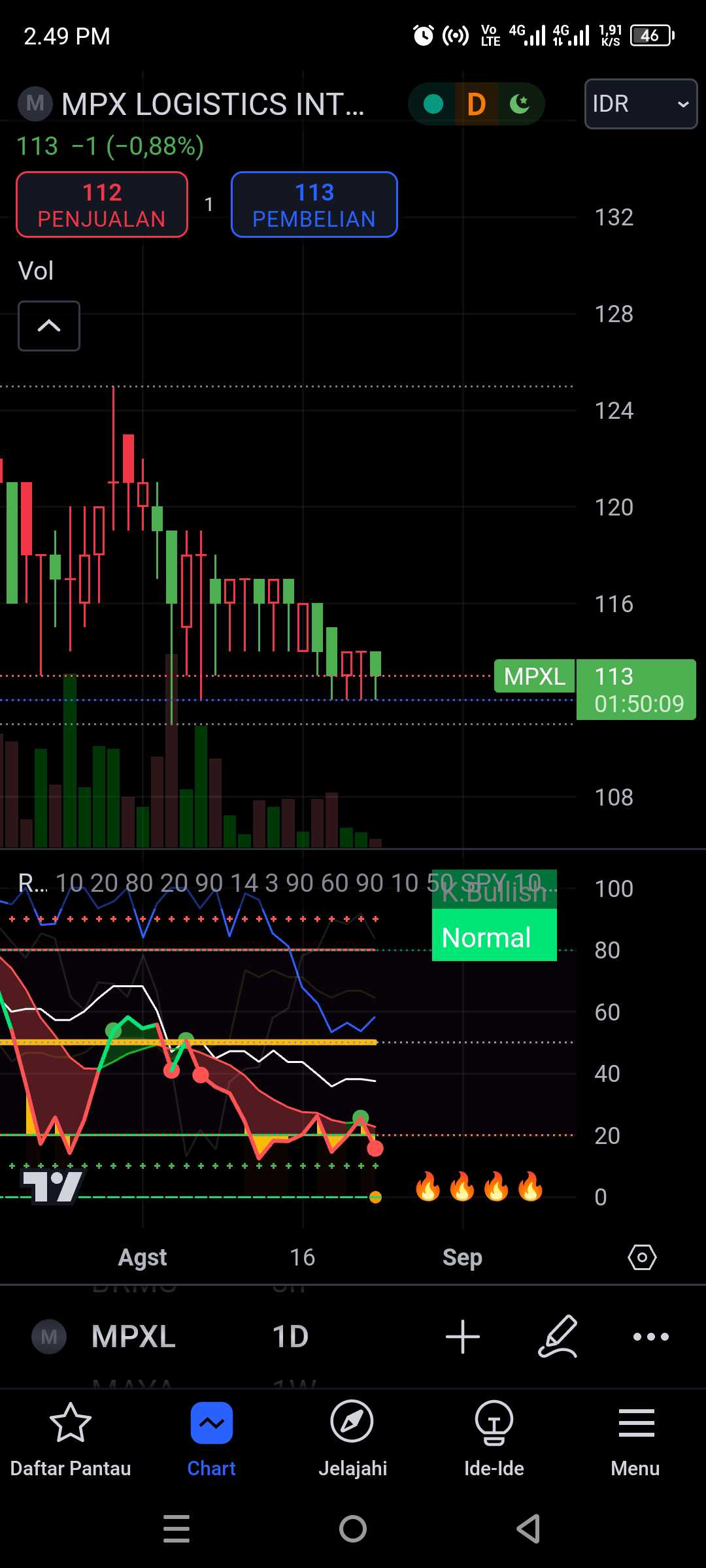Image resolution: width=706 pixels, height=1568 pixels.
Task: Tap the plus icon to add a symbol
Action: pos(462,1337)
